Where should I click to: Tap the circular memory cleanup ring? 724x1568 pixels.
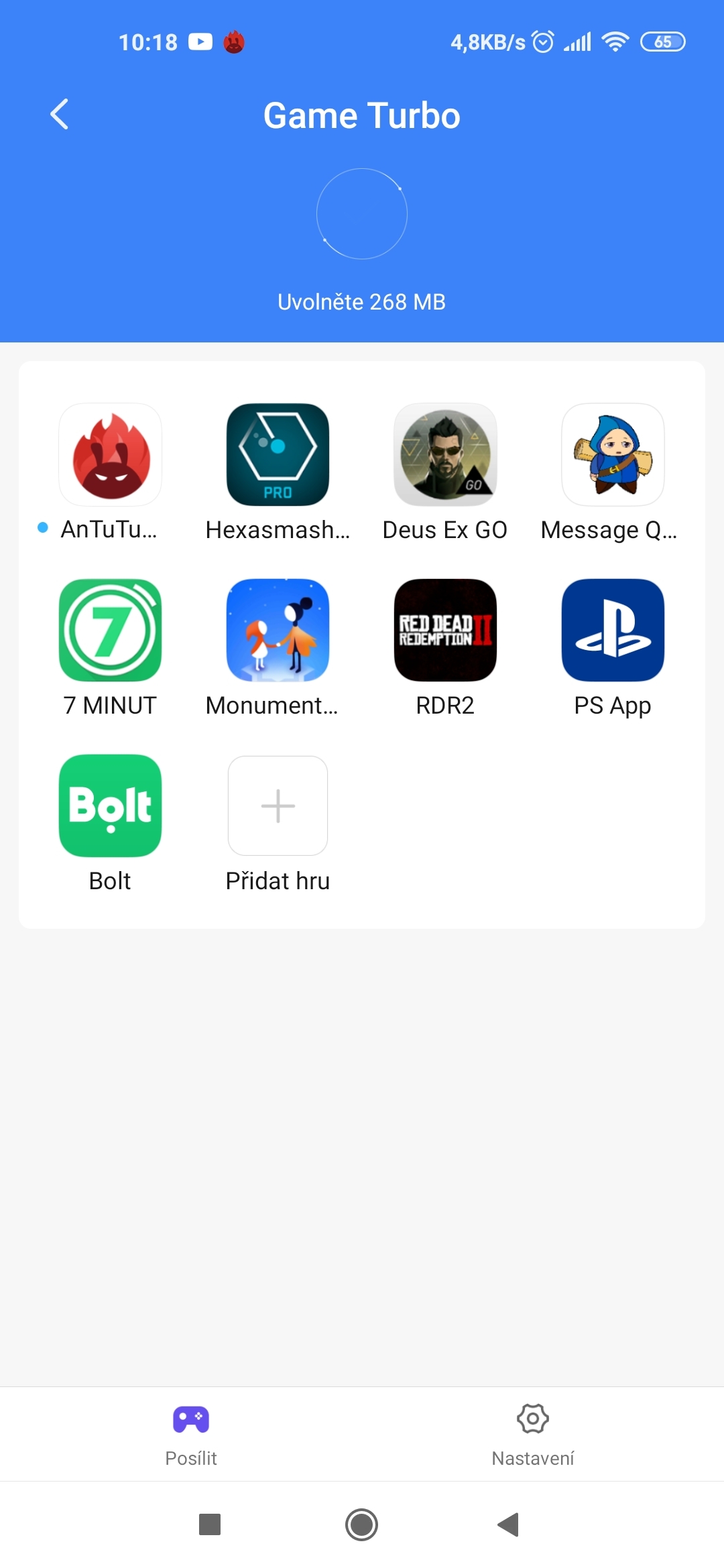[x=361, y=214]
